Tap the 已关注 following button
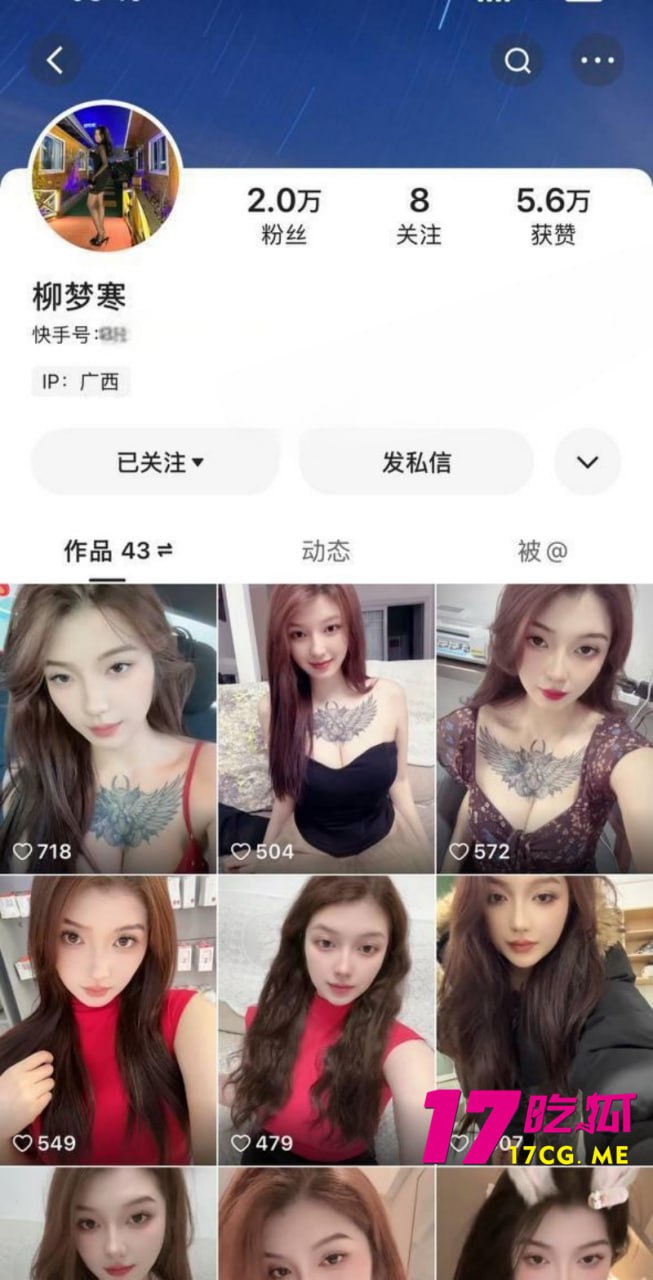Image resolution: width=653 pixels, height=1280 pixels. pos(156,462)
